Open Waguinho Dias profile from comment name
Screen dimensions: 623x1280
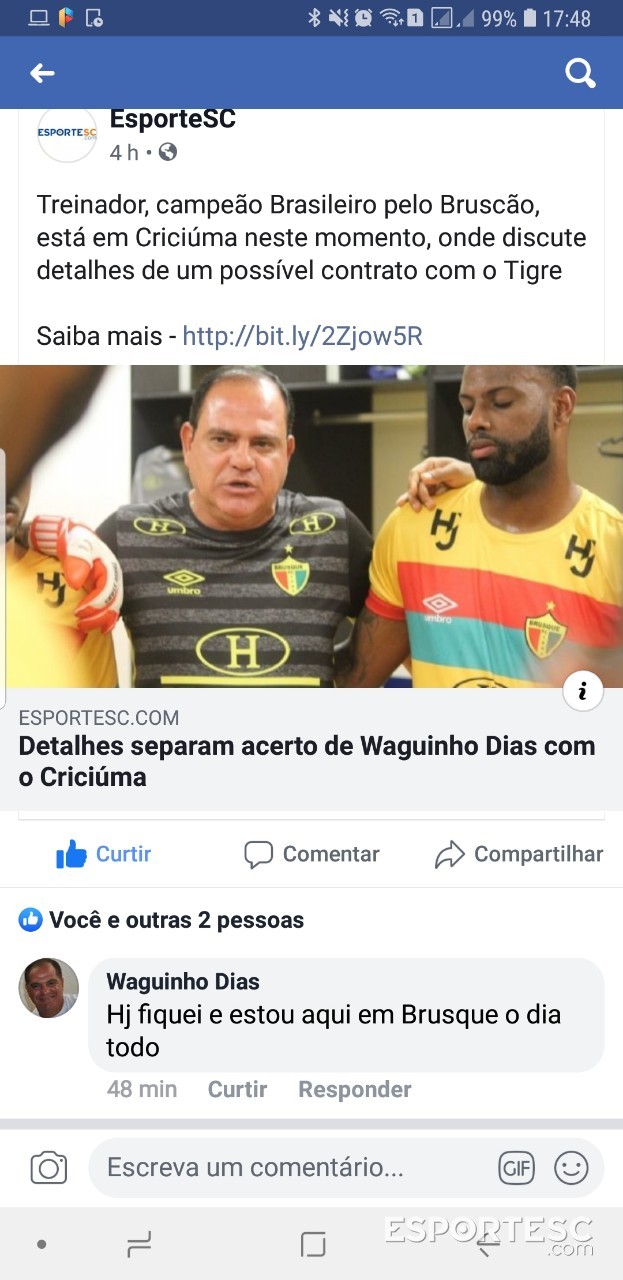coord(183,981)
